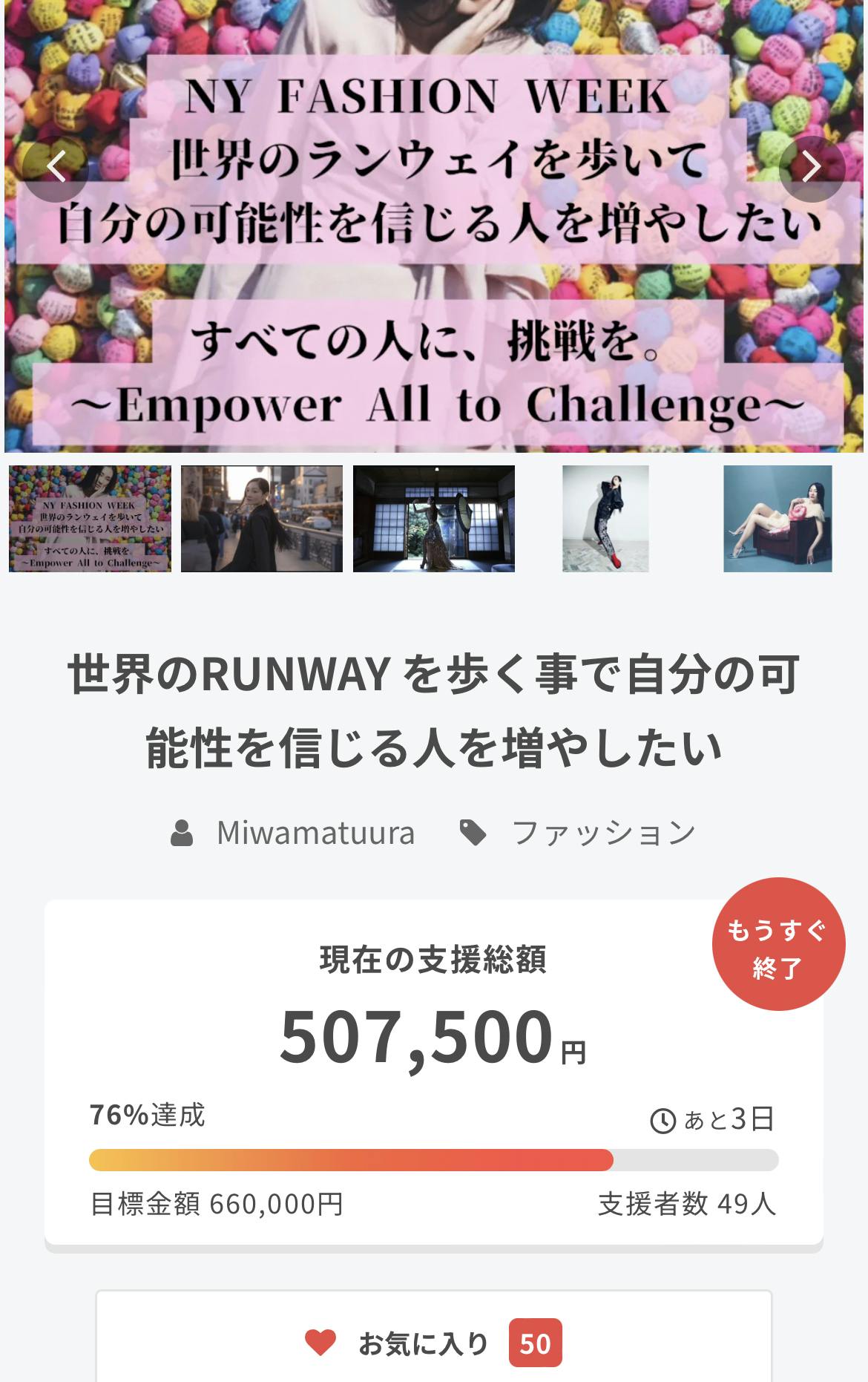Open Miwamatuura's profile

coord(315,833)
